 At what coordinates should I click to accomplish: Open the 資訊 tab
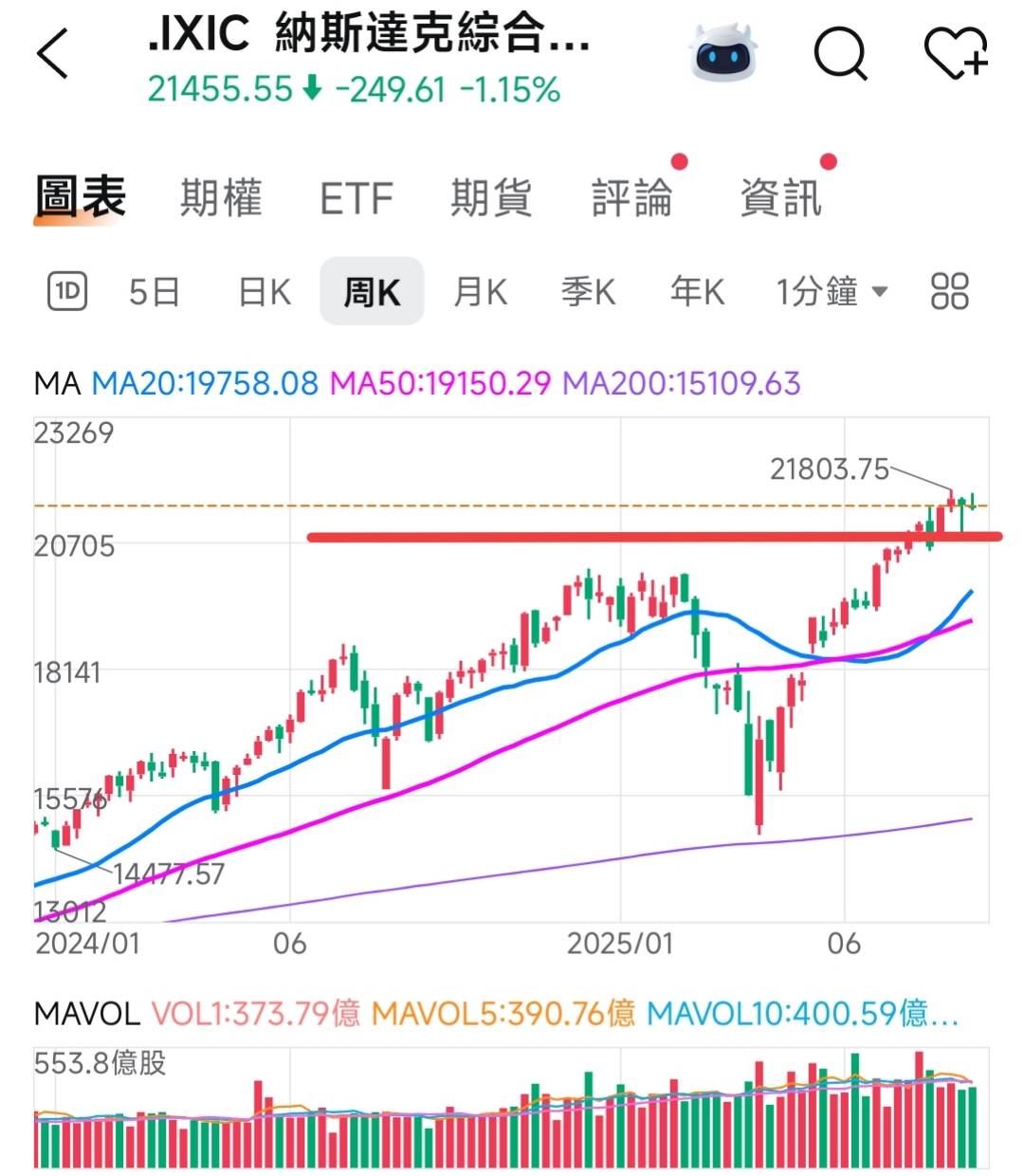pyautogui.click(x=779, y=198)
